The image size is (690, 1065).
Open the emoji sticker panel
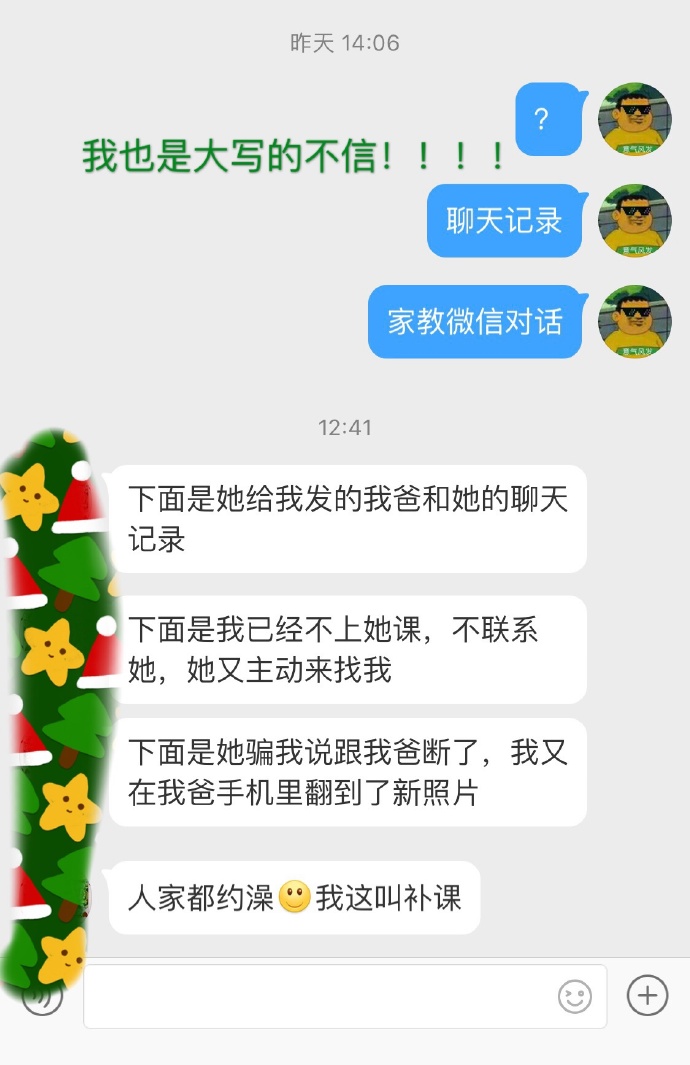[575, 996]
